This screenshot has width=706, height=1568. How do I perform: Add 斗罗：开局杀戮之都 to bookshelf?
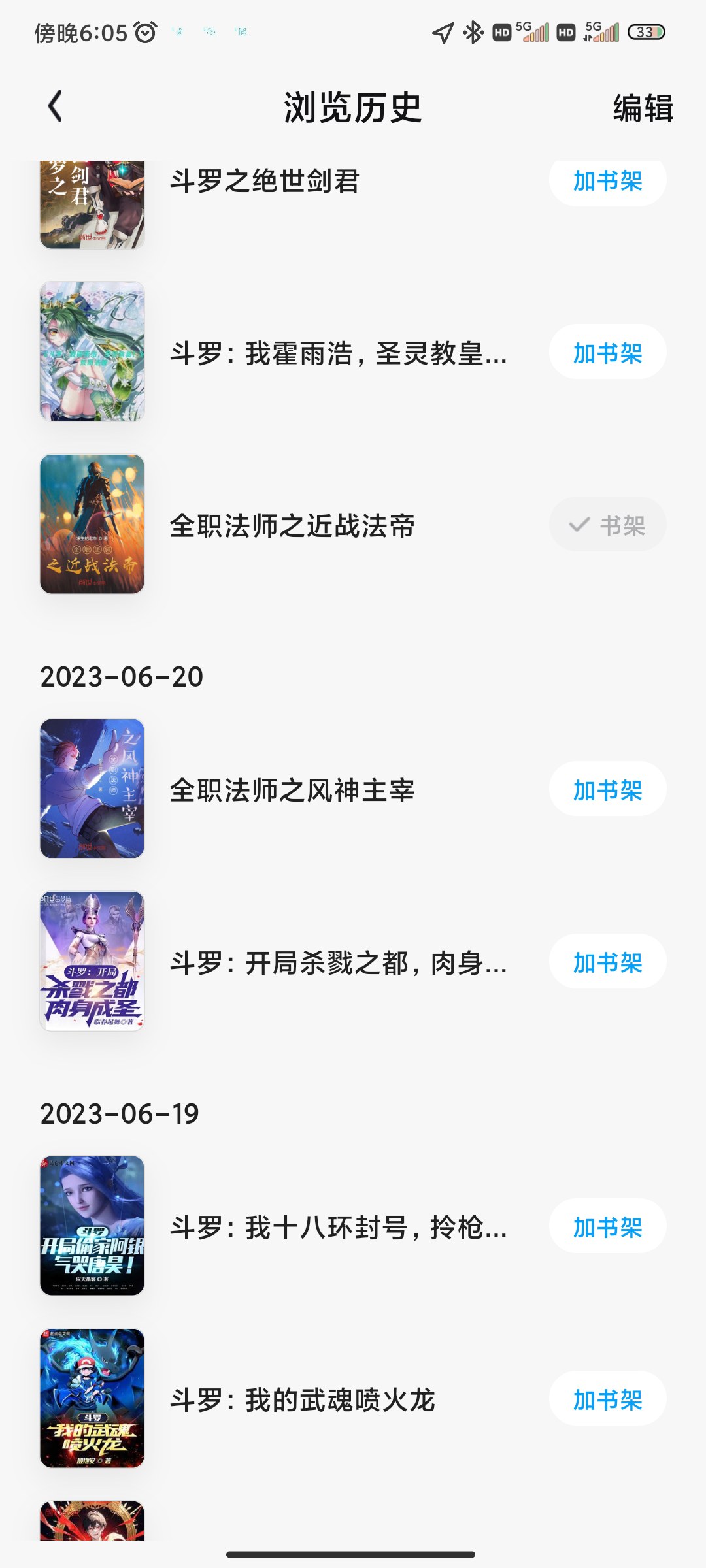pyautogui.click(x=607, y=962)
